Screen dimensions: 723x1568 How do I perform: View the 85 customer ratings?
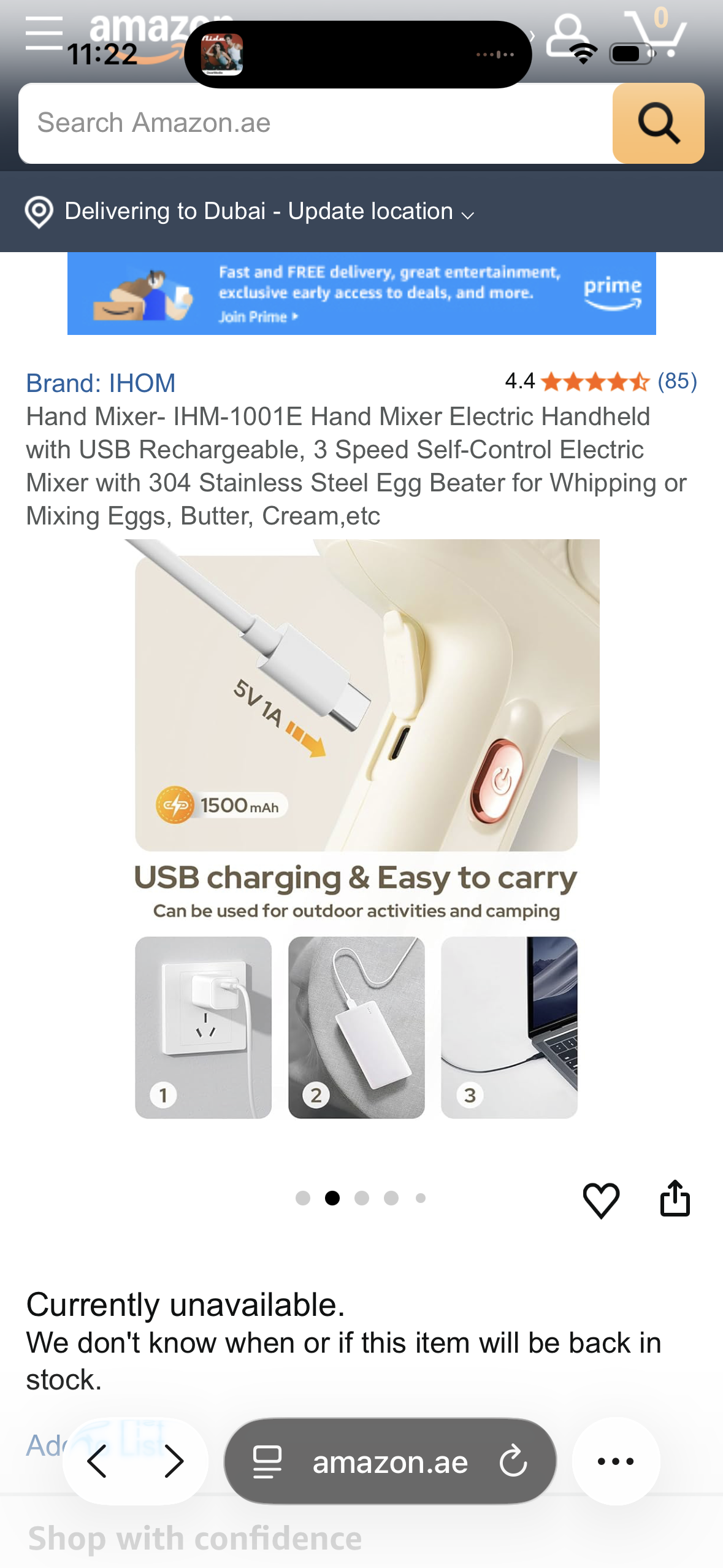coord(675,381)
